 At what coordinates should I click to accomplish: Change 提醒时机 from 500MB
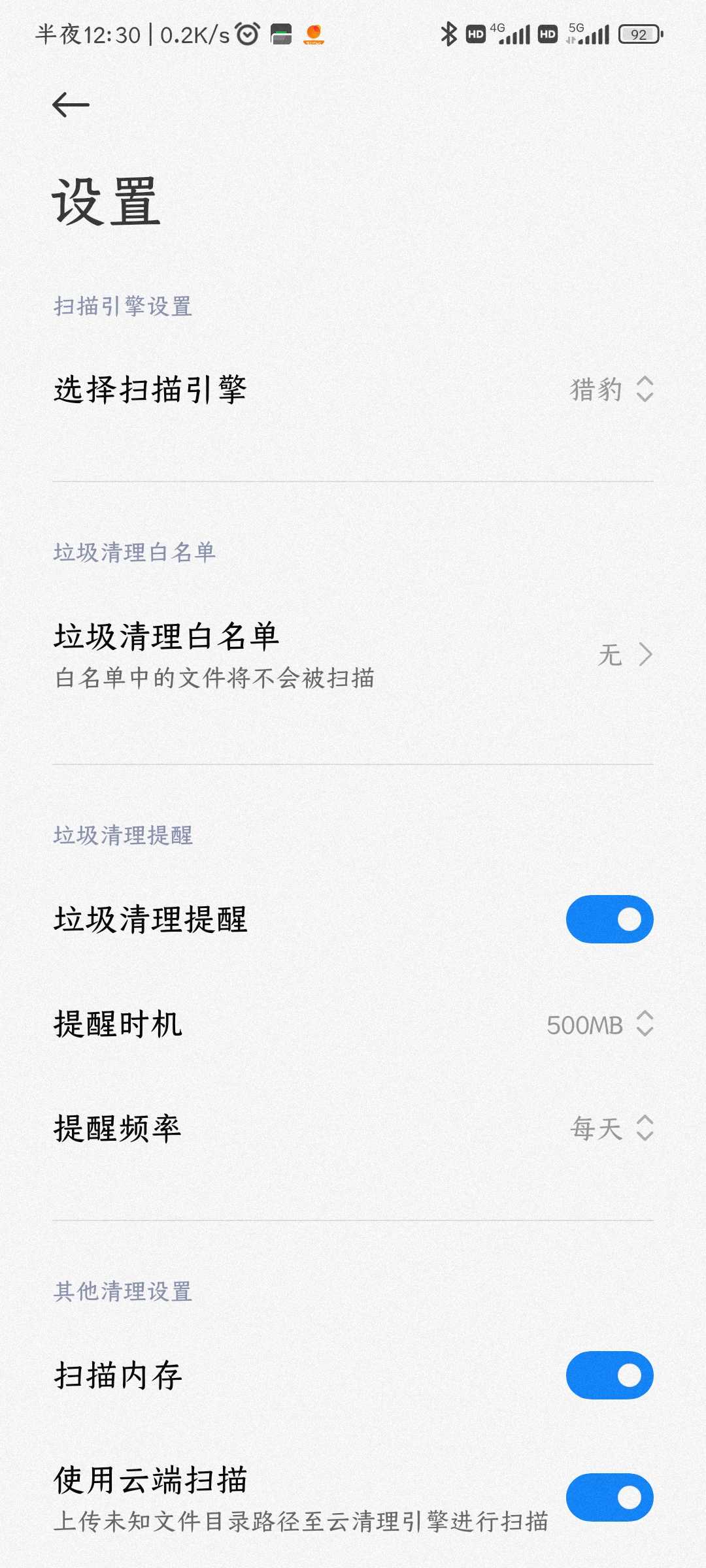[x=599, y=1024]
